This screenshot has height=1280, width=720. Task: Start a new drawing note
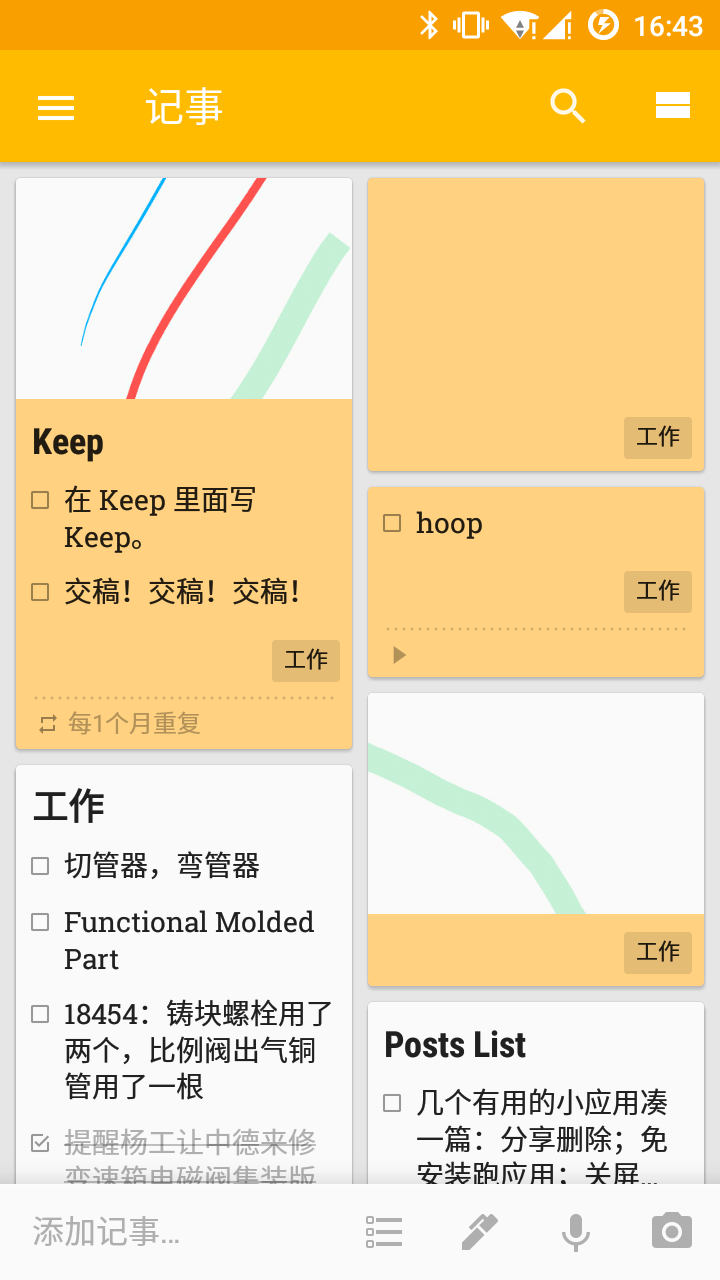click(x=480, y=1232)
